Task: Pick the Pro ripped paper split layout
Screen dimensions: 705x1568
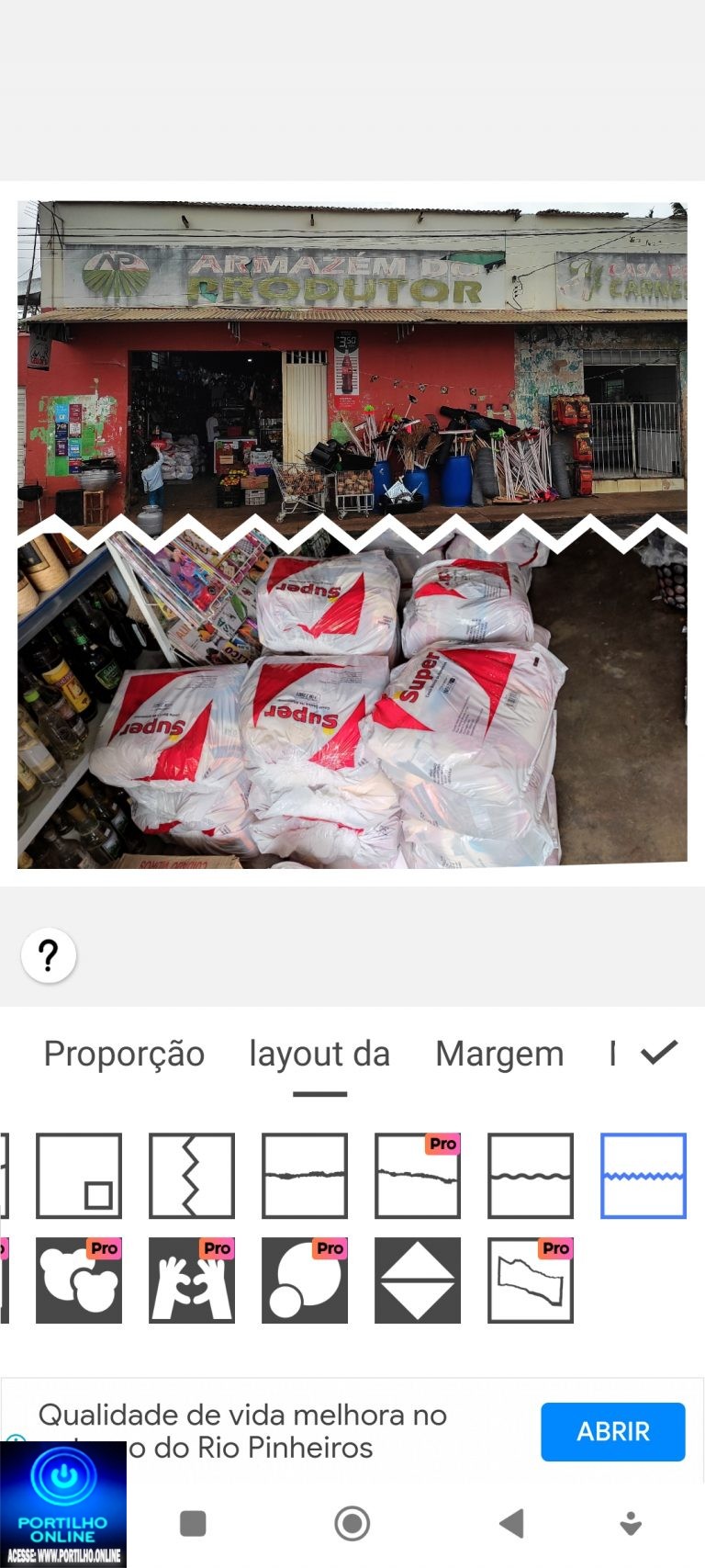Action: coord(418,1176)
